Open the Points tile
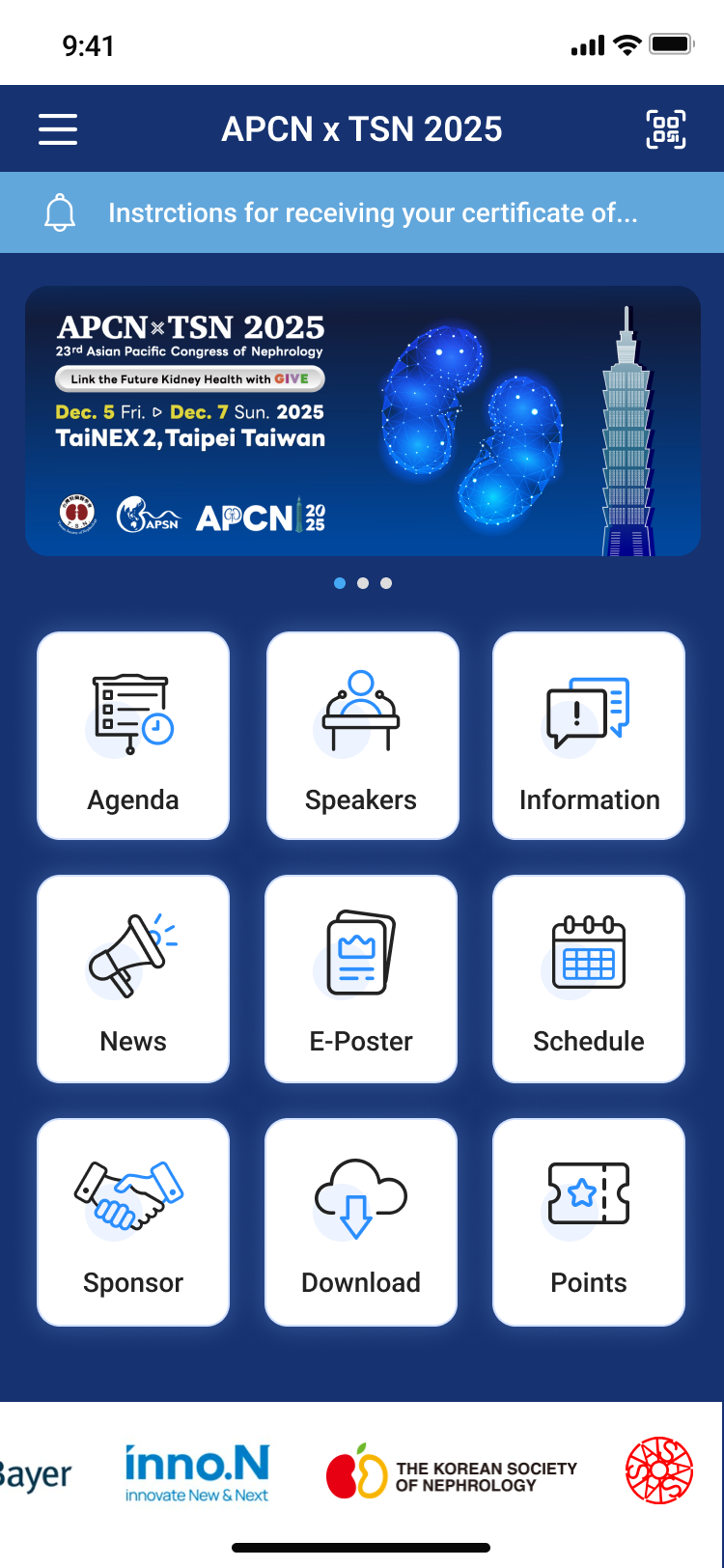724x1568 pixels. point(589,1222)
